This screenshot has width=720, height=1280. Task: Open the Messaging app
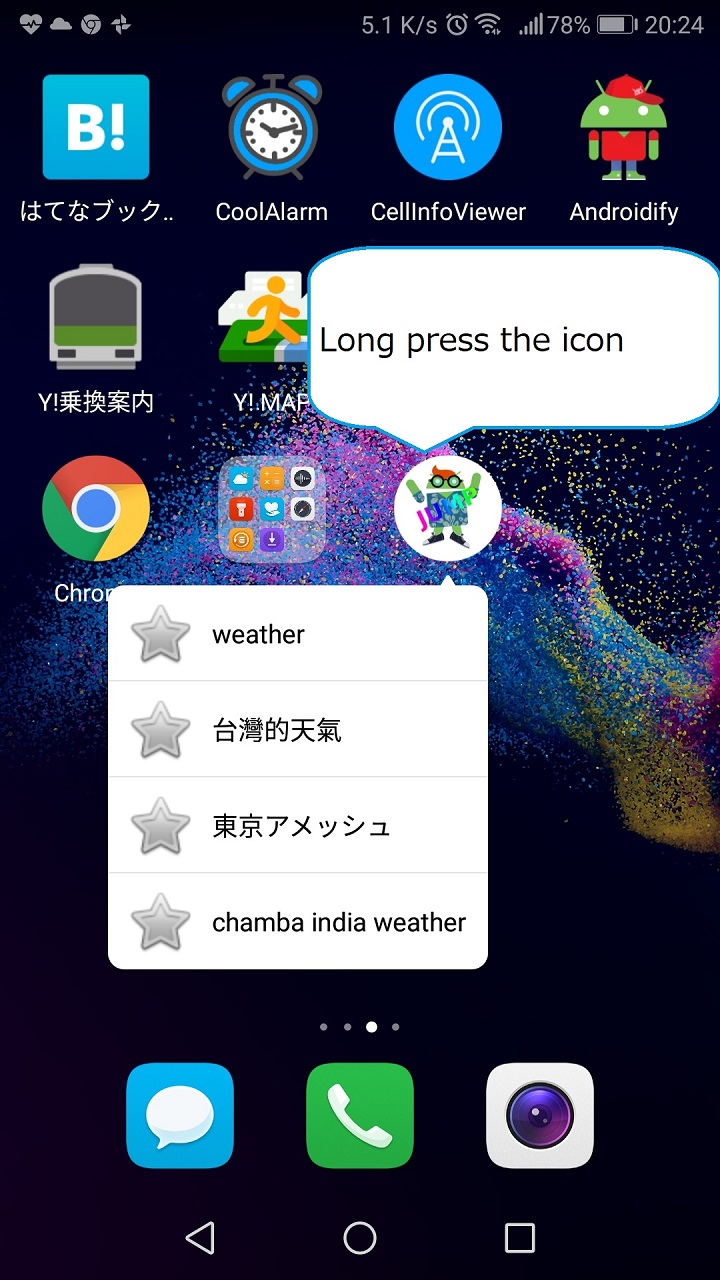pos(180,1116)
